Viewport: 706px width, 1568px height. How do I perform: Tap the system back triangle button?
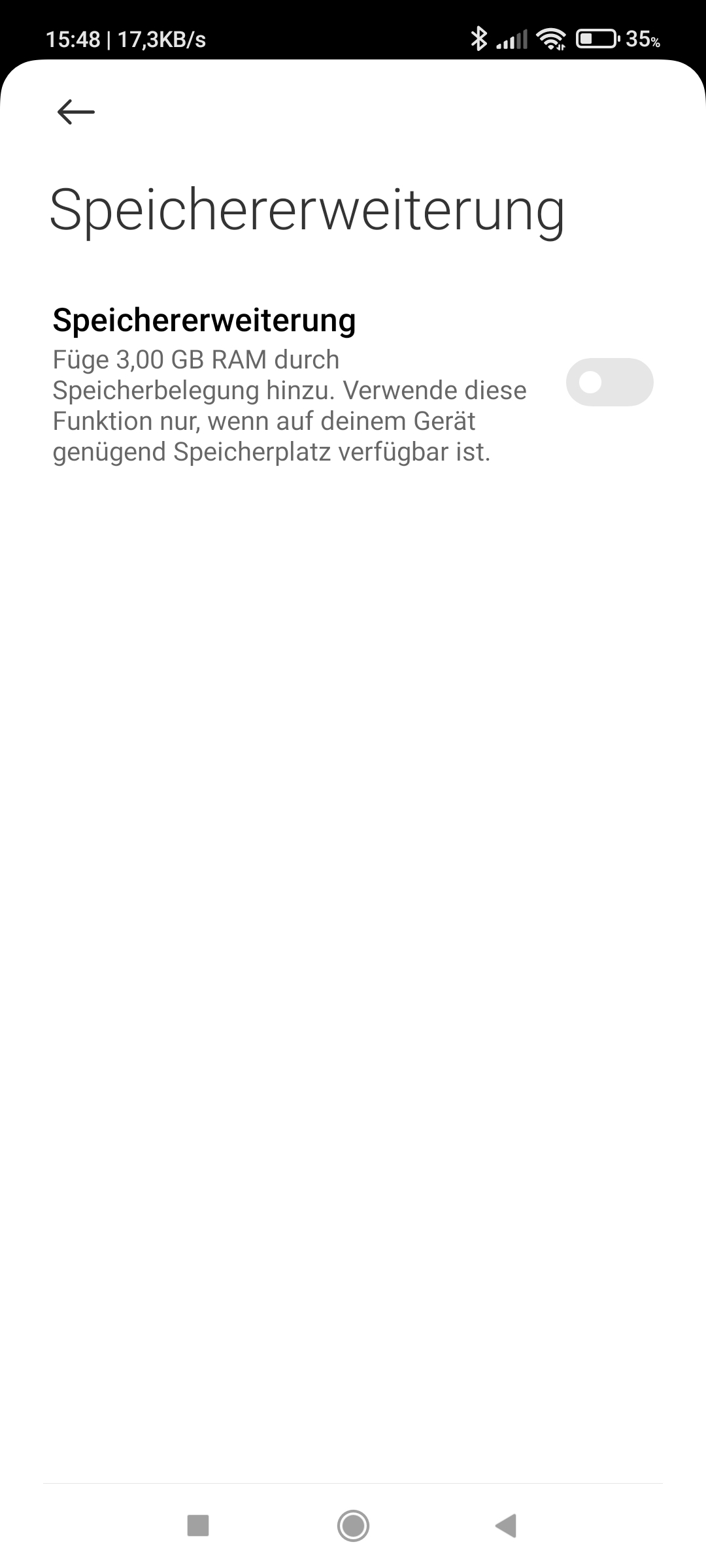click(x=507, y=1526)
